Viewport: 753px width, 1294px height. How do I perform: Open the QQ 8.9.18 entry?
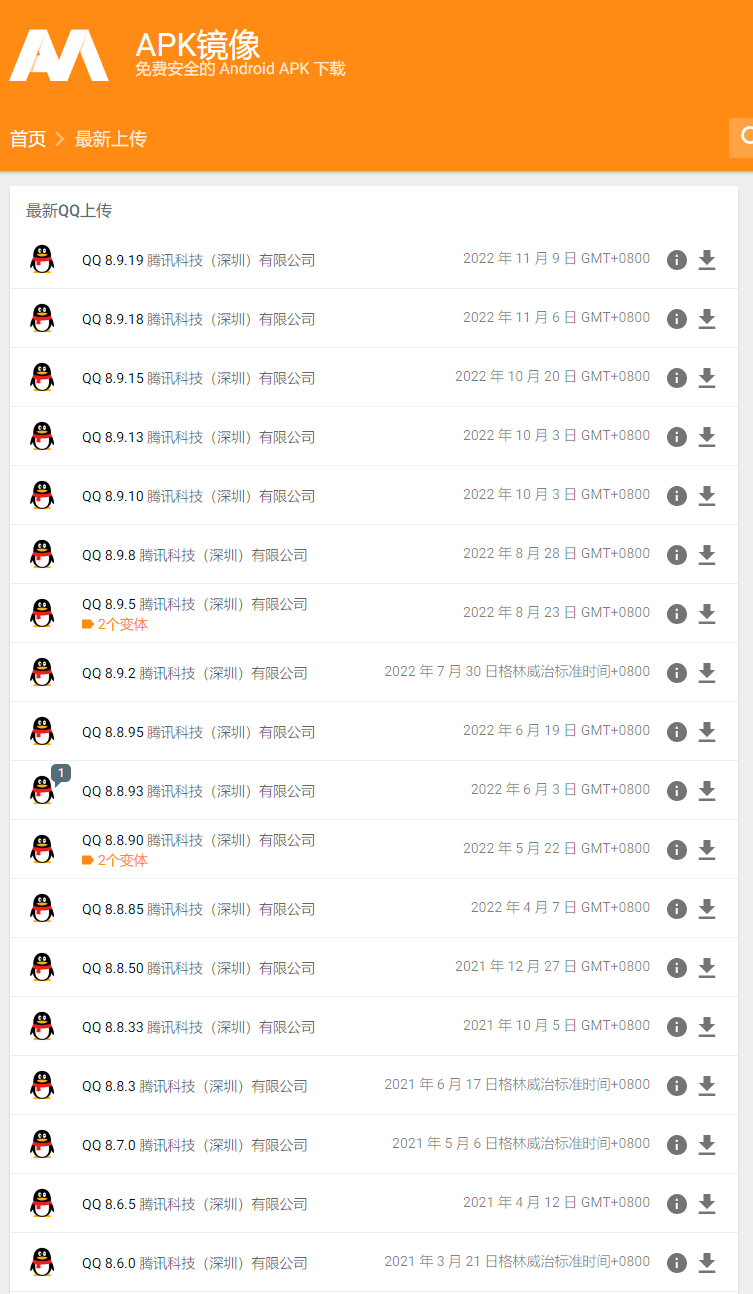tap(113, 319)
